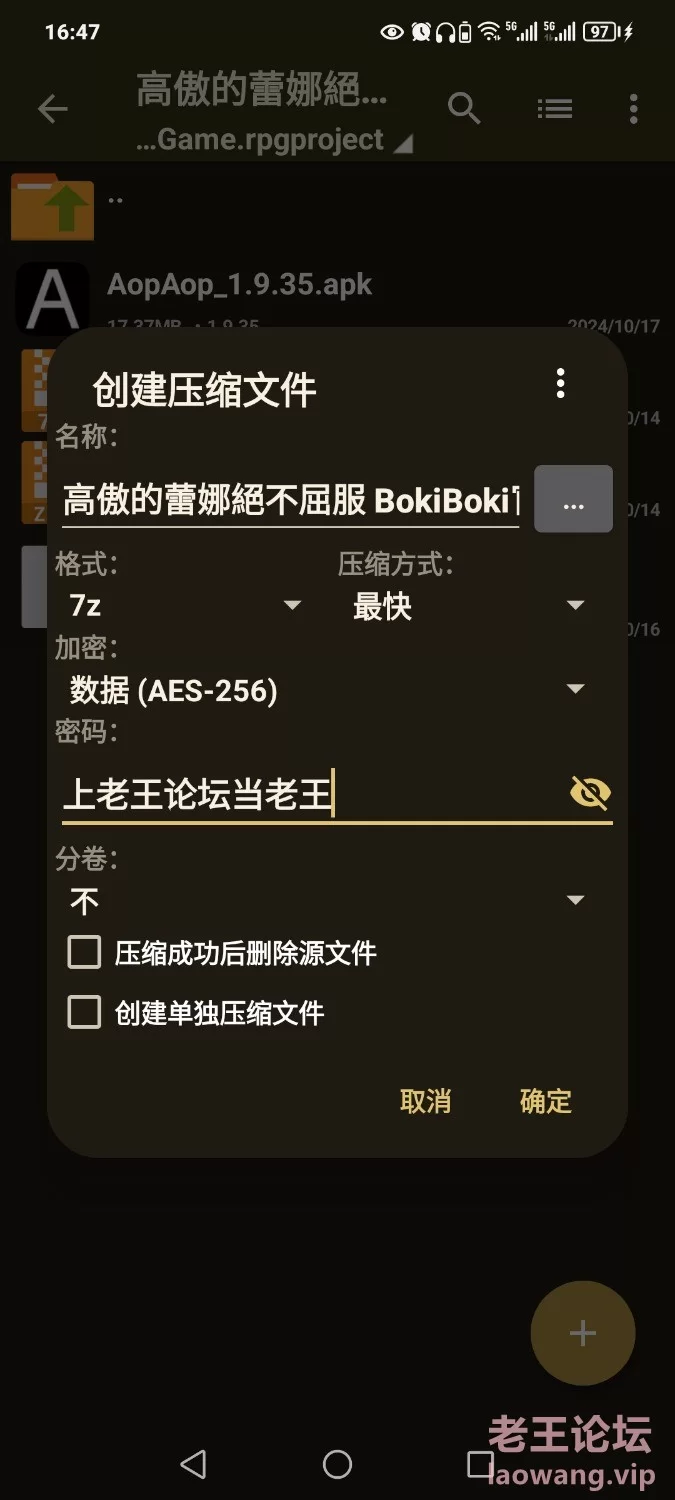This screenshot has width=675, height=1500.
Task: Focus the password input field
Action: pos(310,794)
